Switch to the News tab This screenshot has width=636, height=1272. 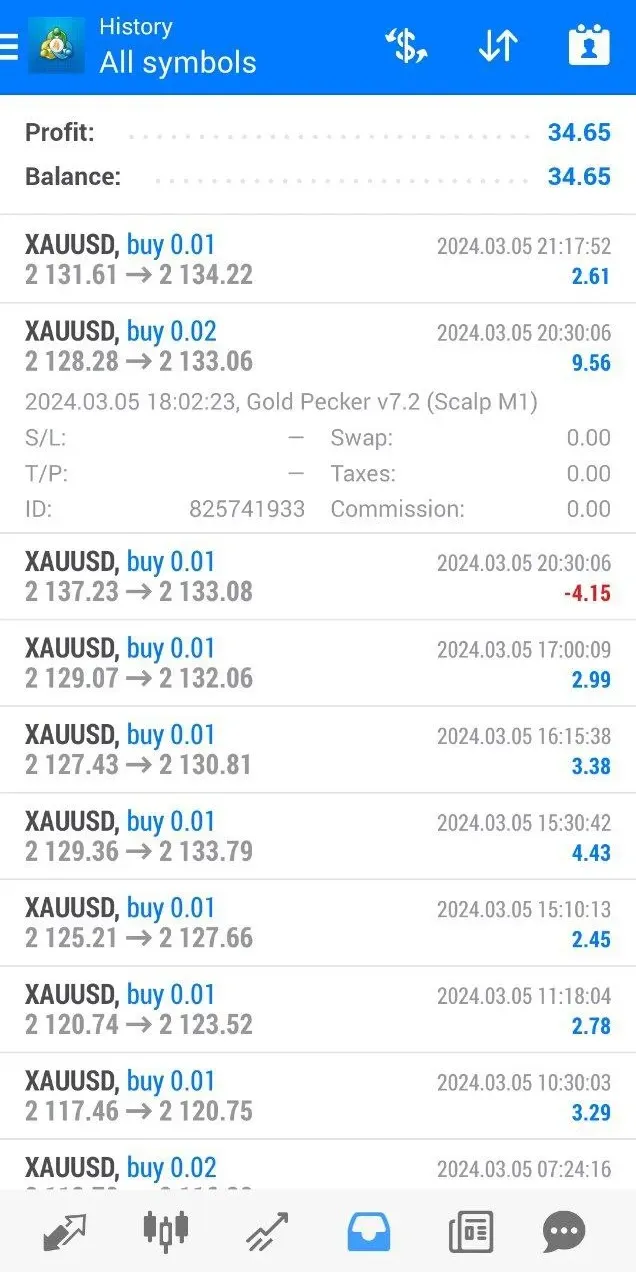[x=470, y=1231]
